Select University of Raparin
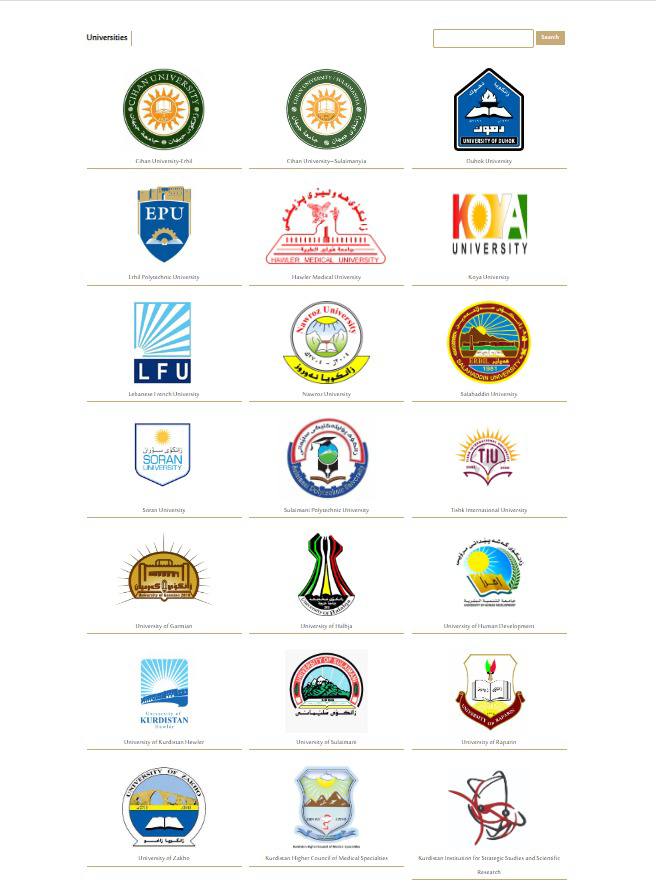The width and height of the screenshot is (656, 894). click(488, 692)
